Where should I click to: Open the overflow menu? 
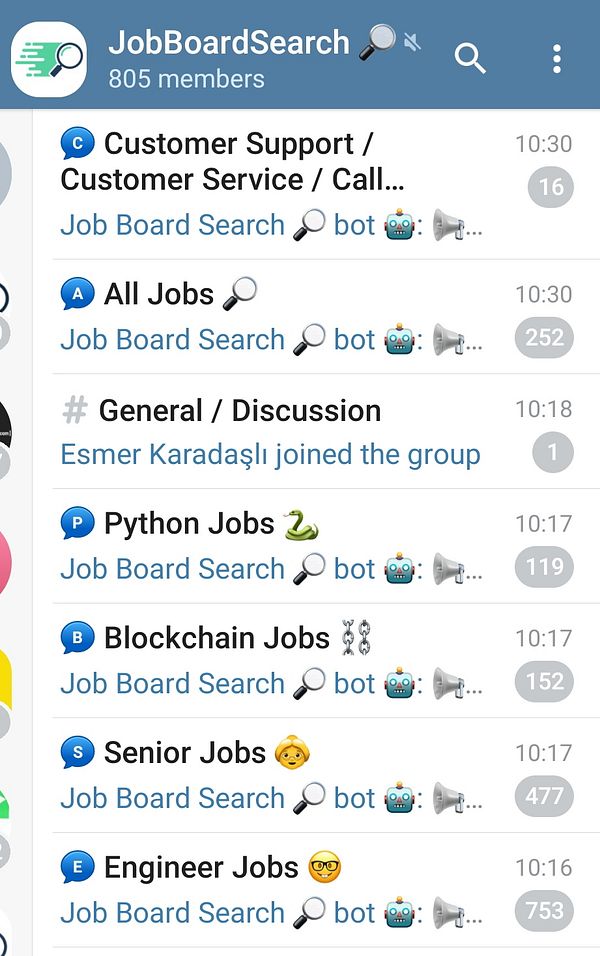pos(557,58)
